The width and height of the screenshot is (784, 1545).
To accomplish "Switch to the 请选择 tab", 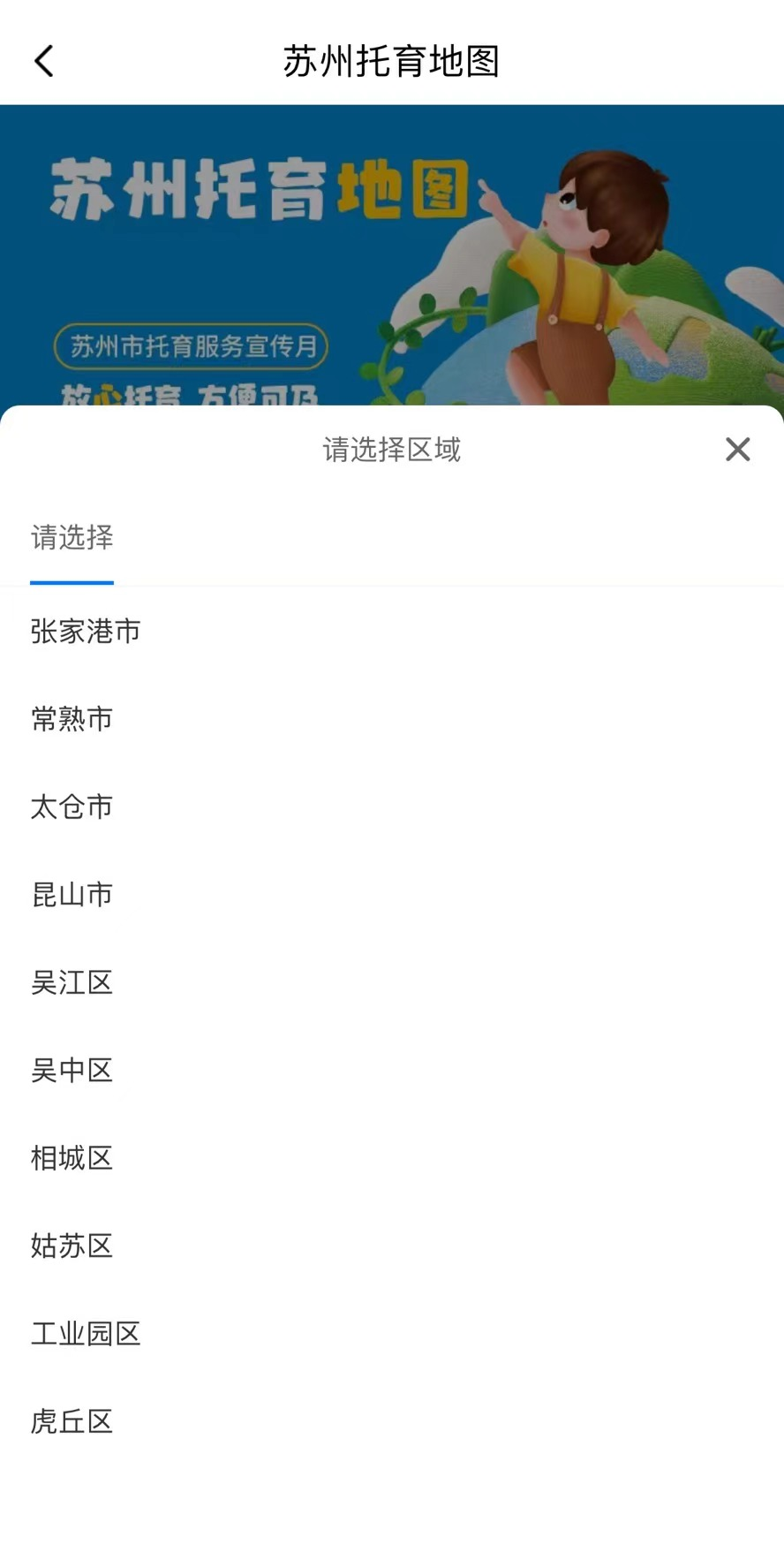I will (71, 539).
